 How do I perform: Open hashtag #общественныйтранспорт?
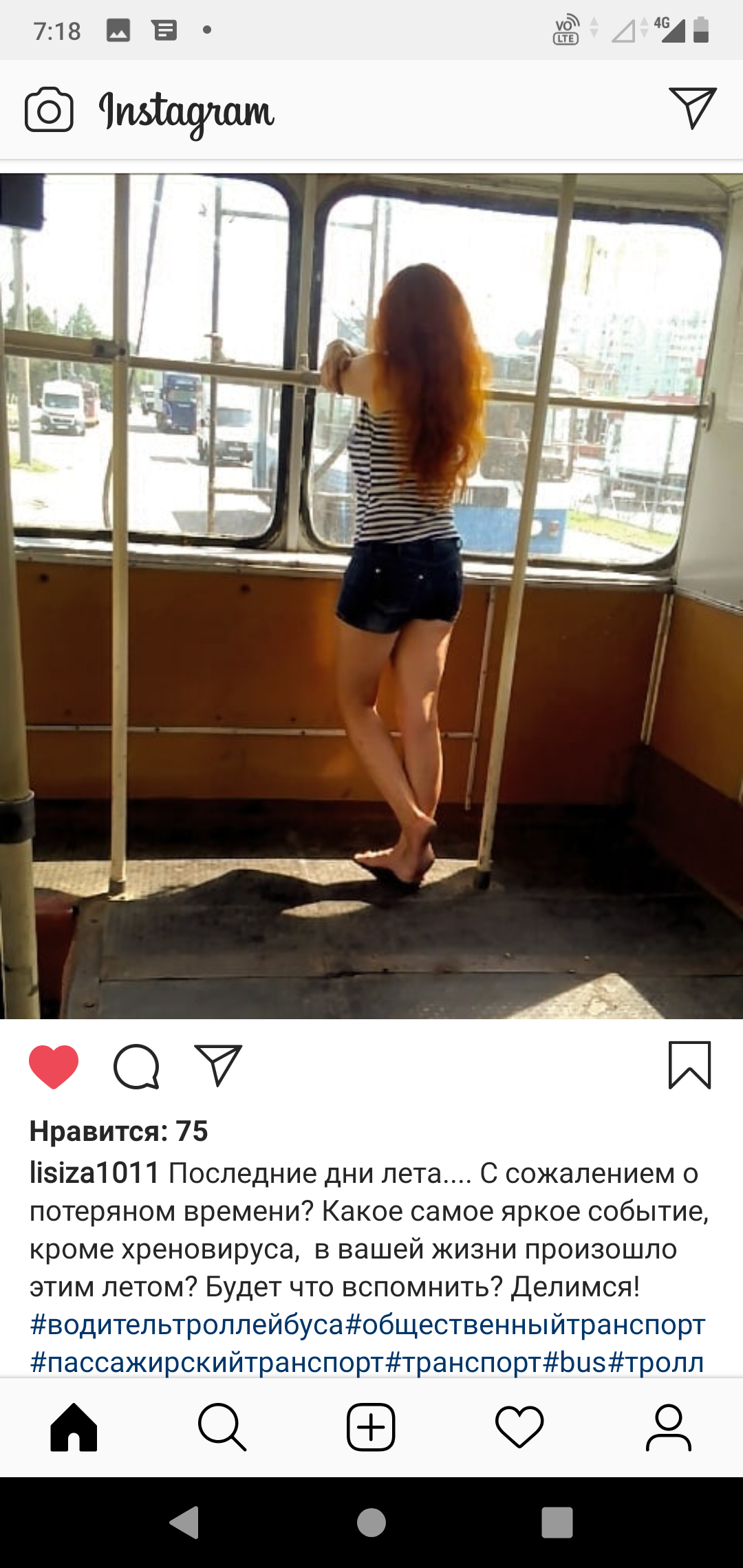[x=525, y=1325]
